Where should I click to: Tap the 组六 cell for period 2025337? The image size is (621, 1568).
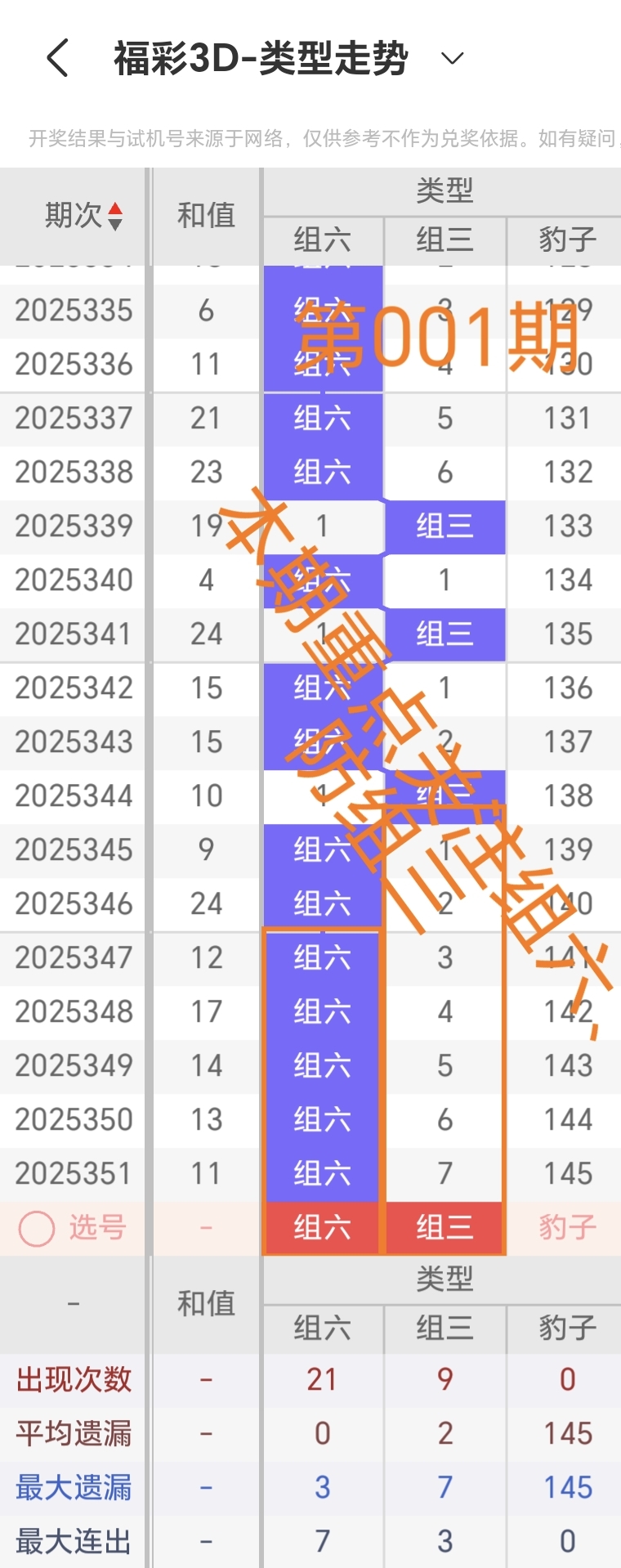click(322, 419)
